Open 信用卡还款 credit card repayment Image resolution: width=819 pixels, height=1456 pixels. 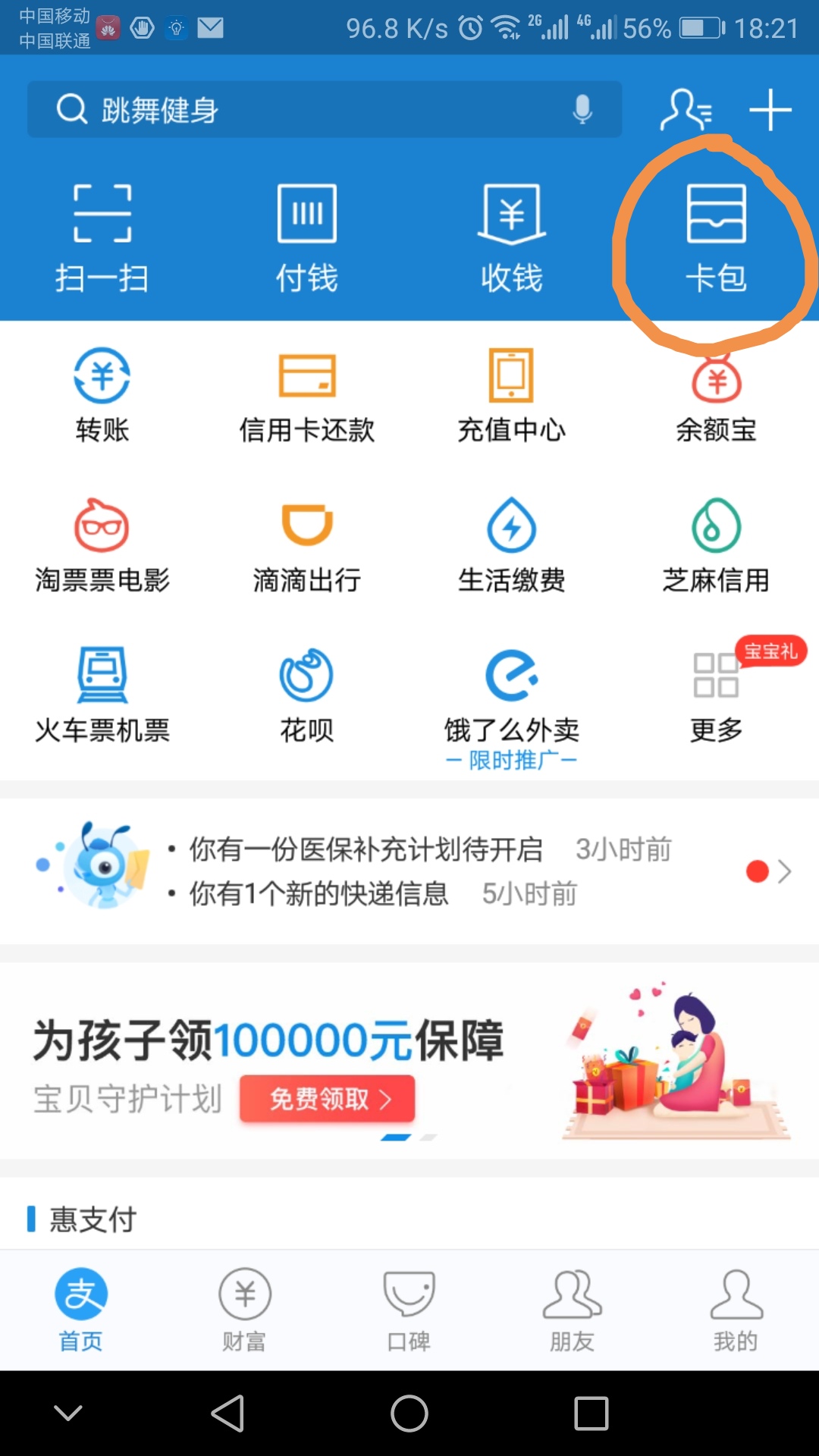coord(306,394)
